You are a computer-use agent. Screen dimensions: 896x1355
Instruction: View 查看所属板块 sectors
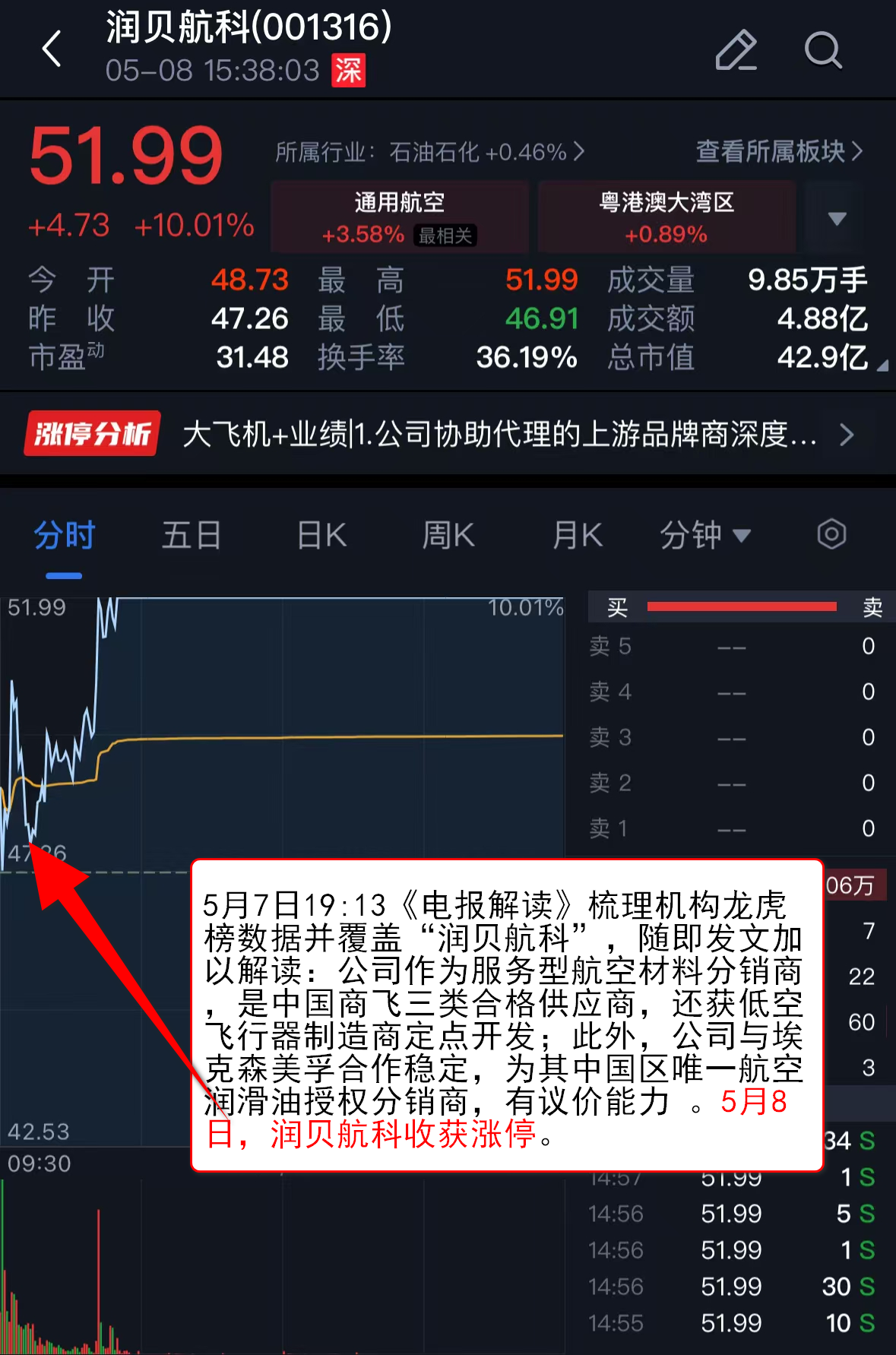coord(779,151)
